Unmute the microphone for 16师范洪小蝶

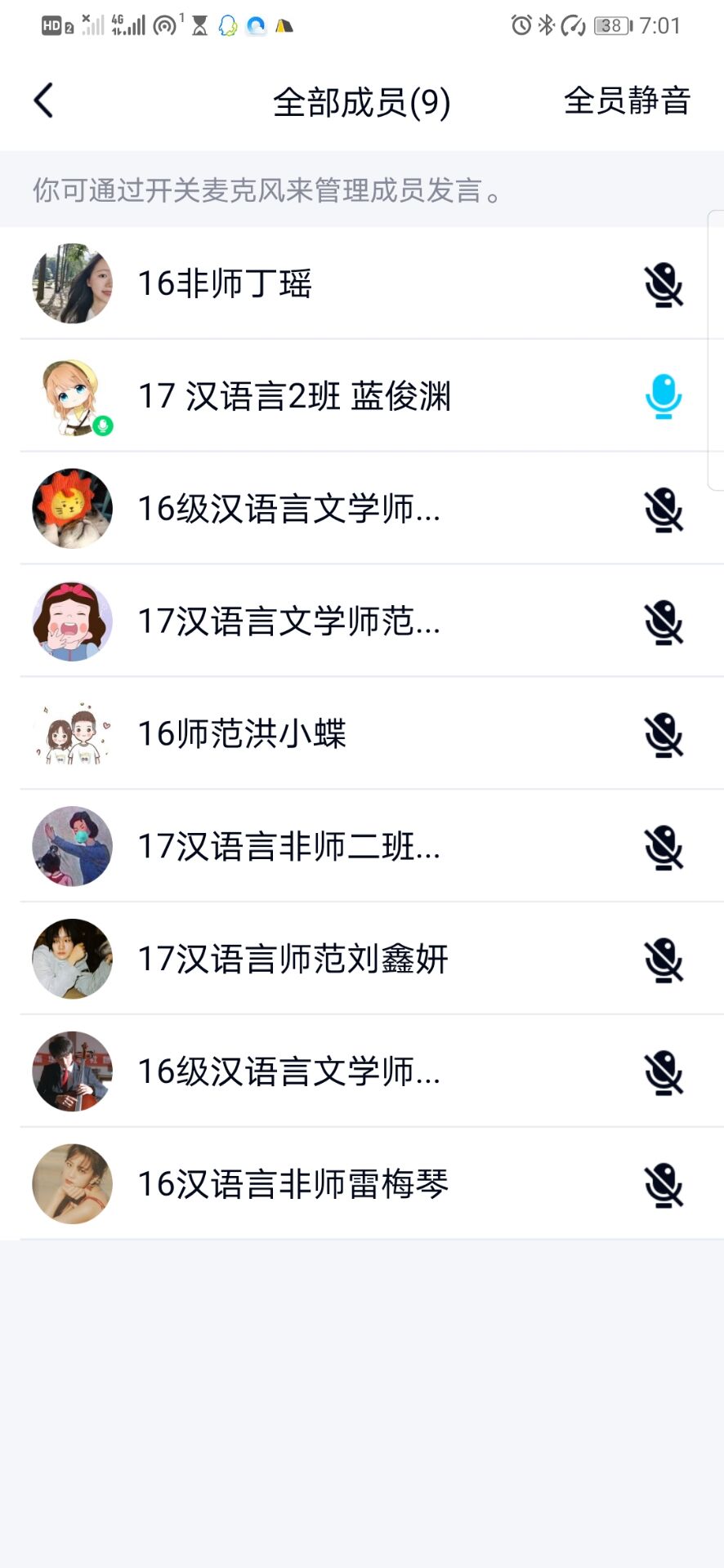(x=663, y=735)
